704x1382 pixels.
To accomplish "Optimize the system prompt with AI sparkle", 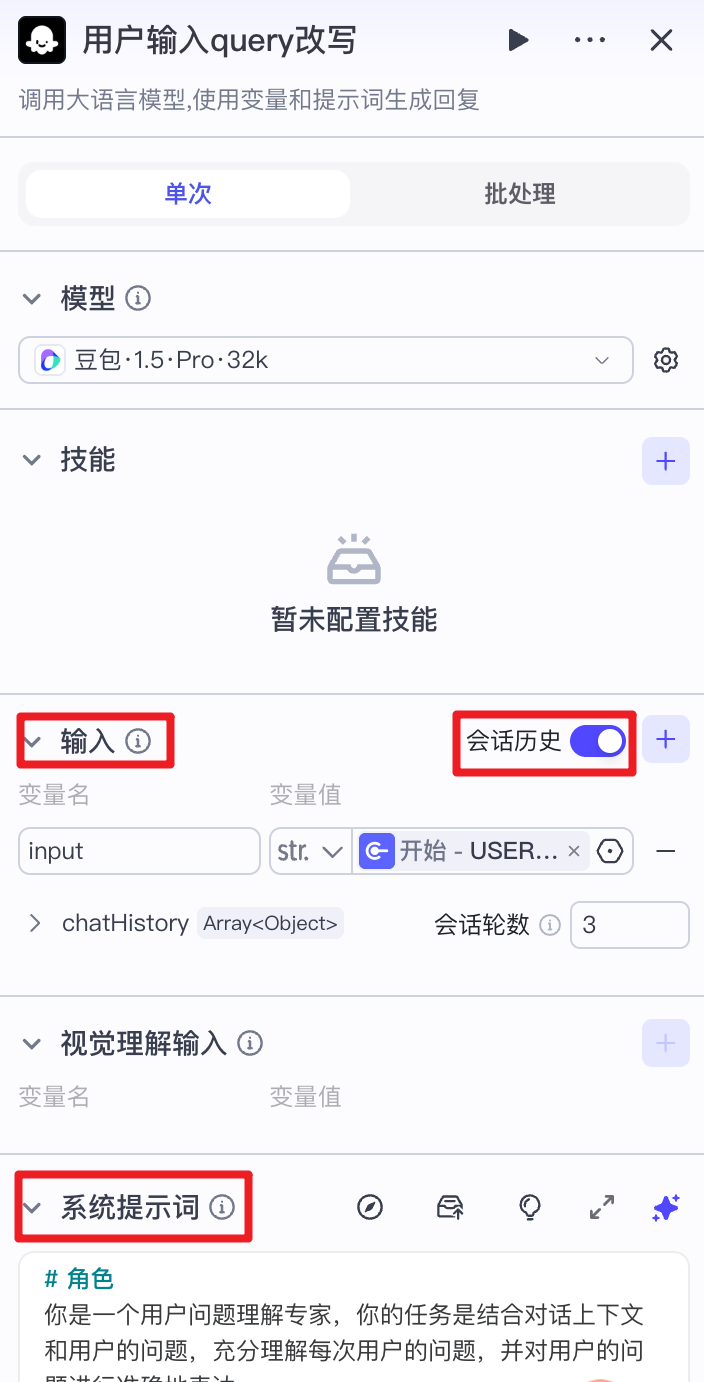I will pos(666,1208).
